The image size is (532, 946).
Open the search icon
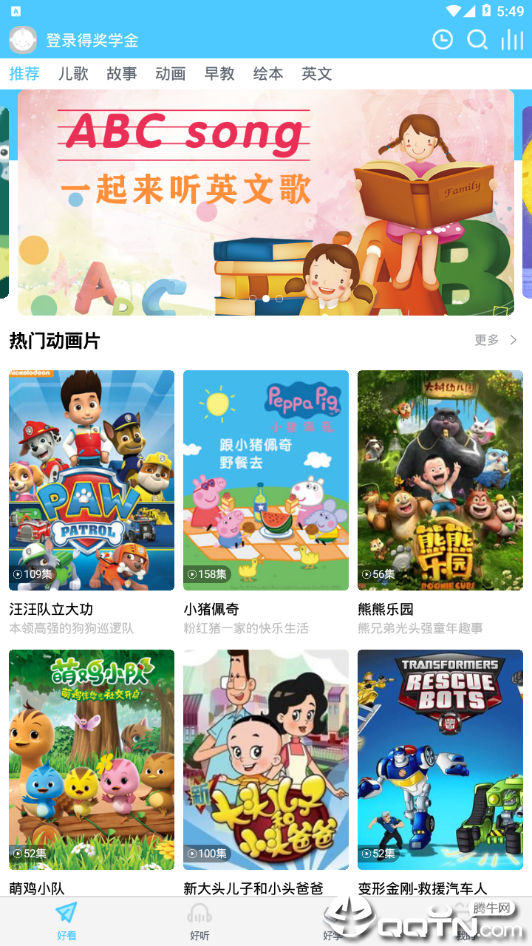click(477, 40)
